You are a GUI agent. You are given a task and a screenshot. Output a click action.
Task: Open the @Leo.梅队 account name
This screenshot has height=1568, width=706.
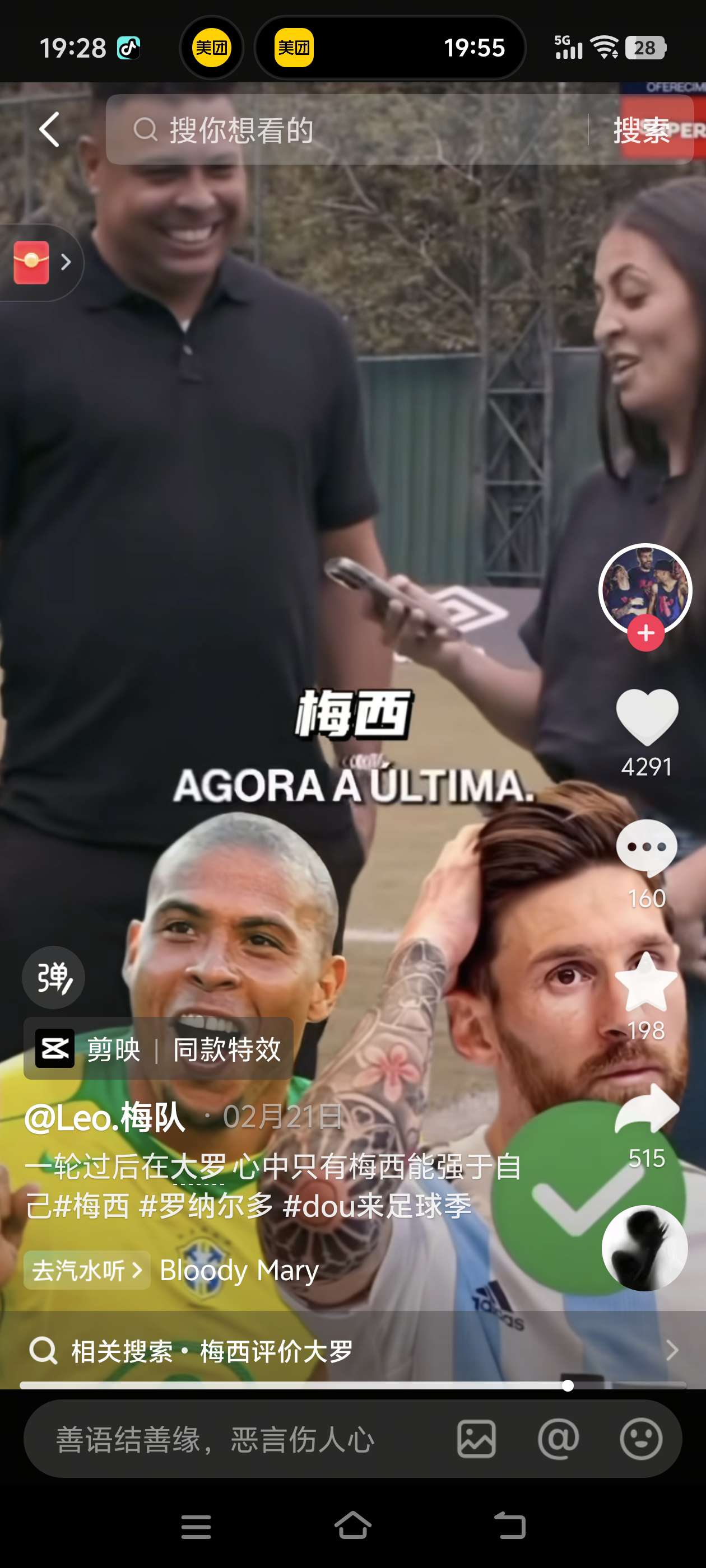click(x=105, y=1118)
